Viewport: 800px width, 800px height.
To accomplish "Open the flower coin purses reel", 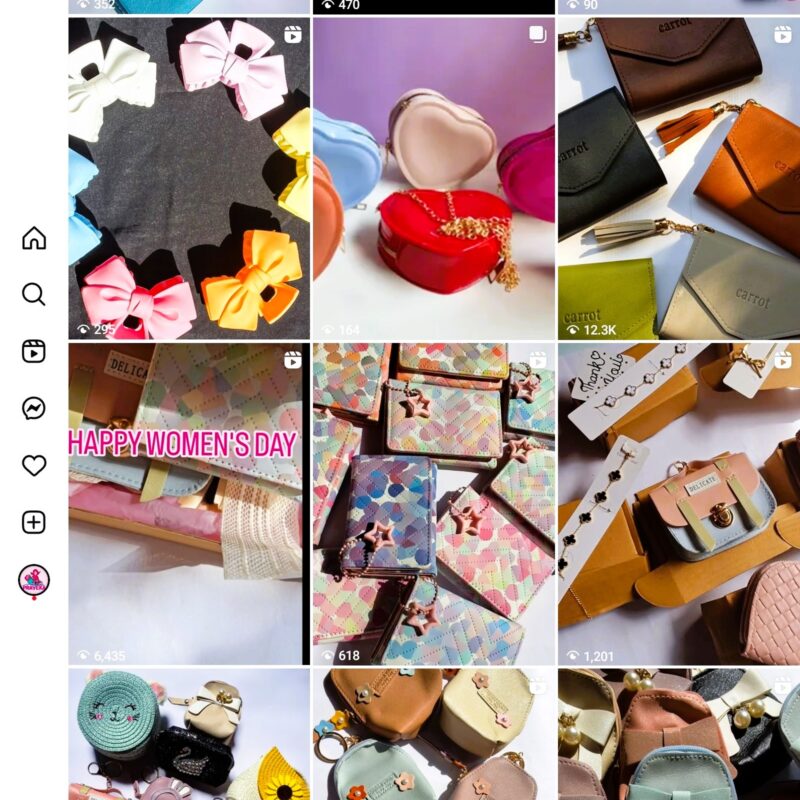I will point(433,735).
